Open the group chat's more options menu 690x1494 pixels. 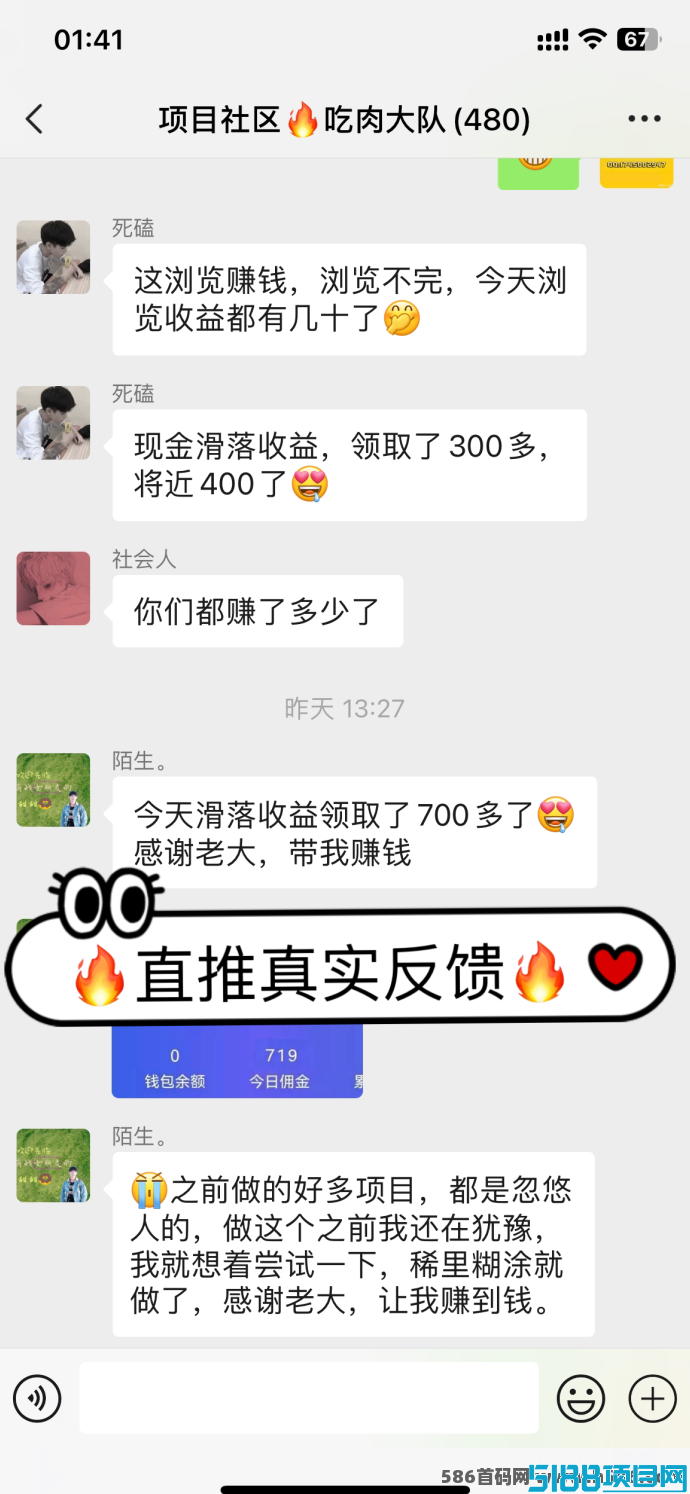644,120
